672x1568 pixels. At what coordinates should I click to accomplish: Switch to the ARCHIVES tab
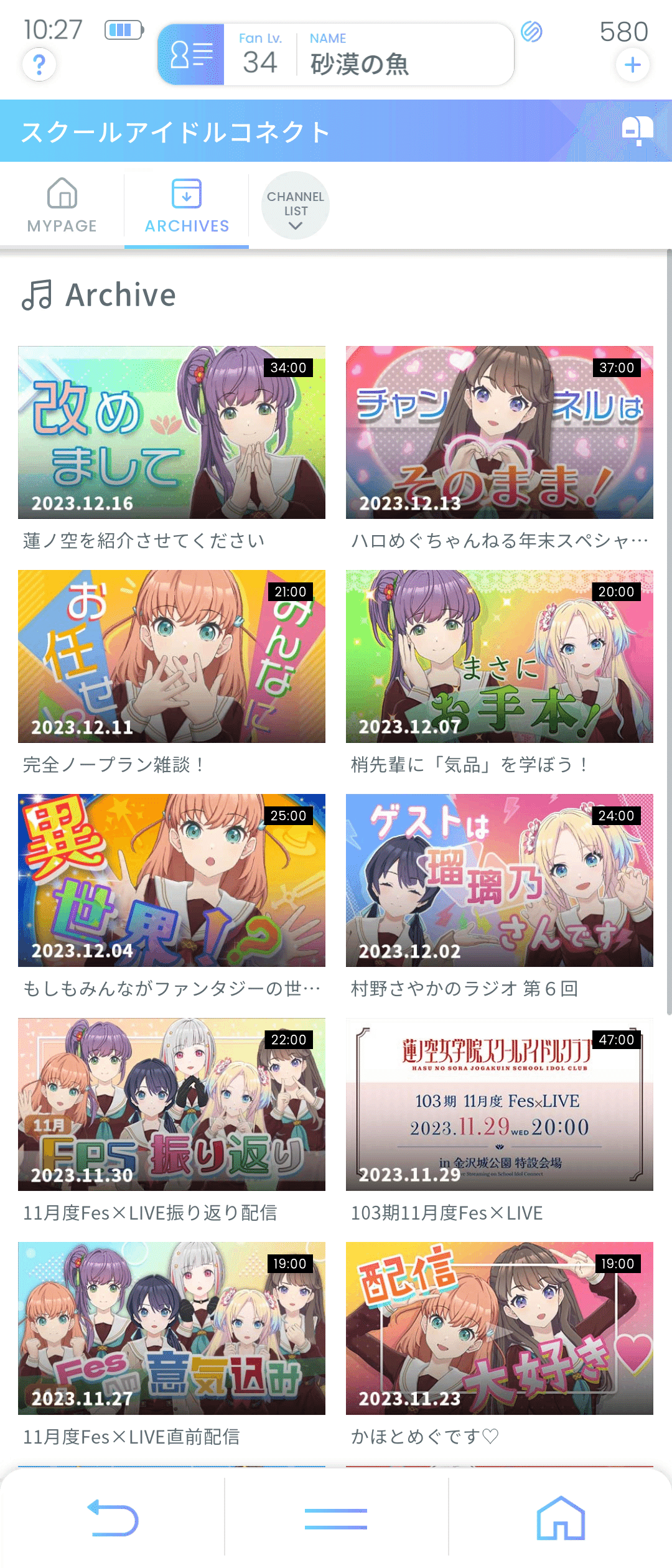(x=186, y=208)
